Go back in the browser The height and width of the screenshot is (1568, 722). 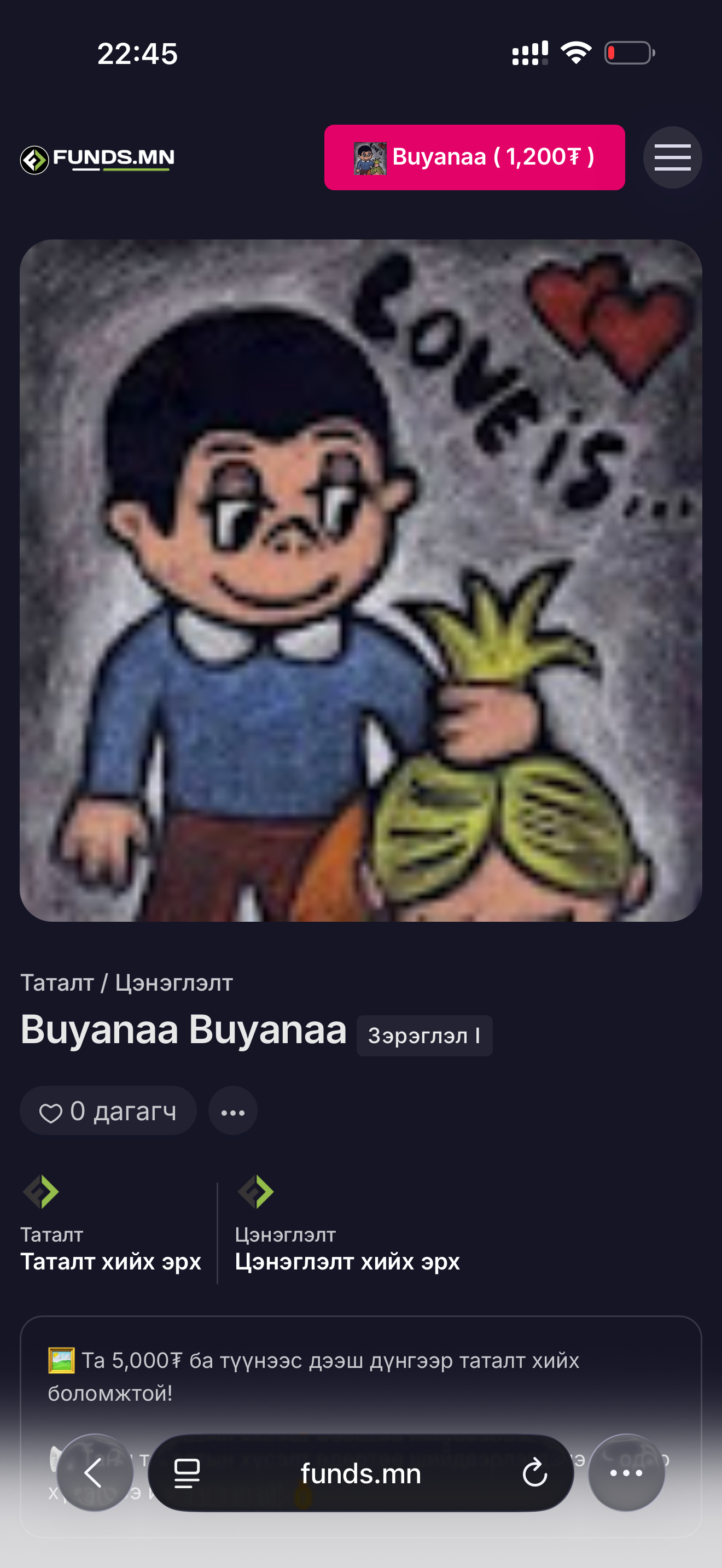click(x=95, y=1473)
